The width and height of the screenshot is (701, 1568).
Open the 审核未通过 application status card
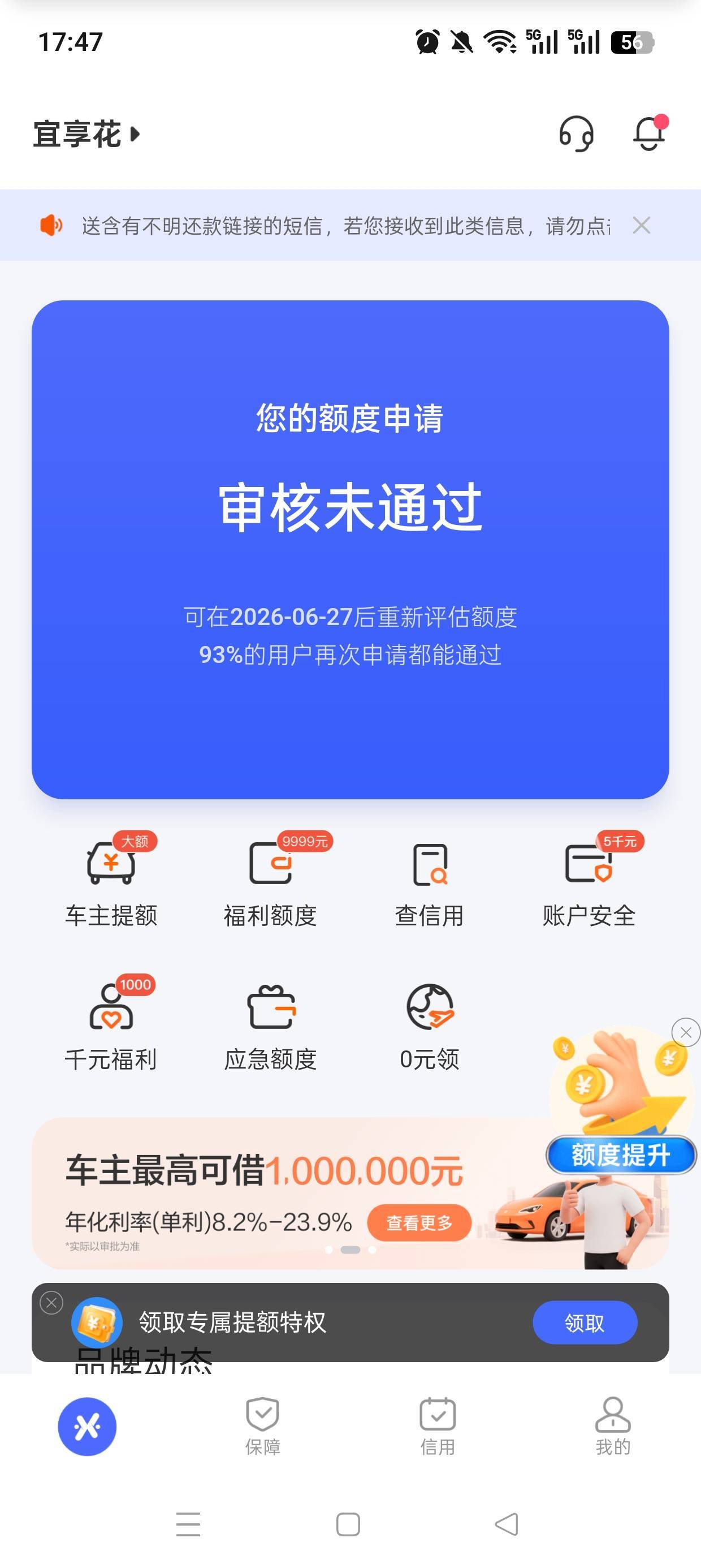tap(350, 549)
